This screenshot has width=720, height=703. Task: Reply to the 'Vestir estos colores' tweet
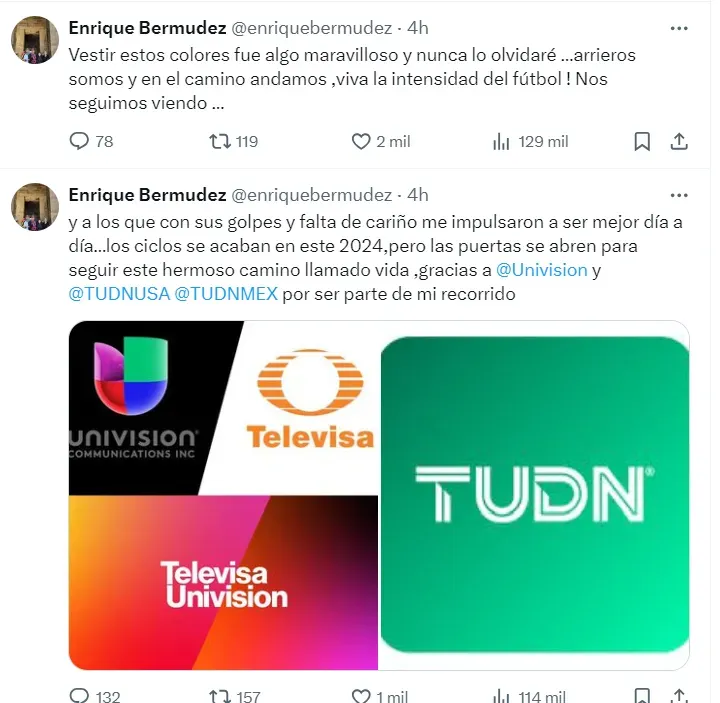point(80,142)
